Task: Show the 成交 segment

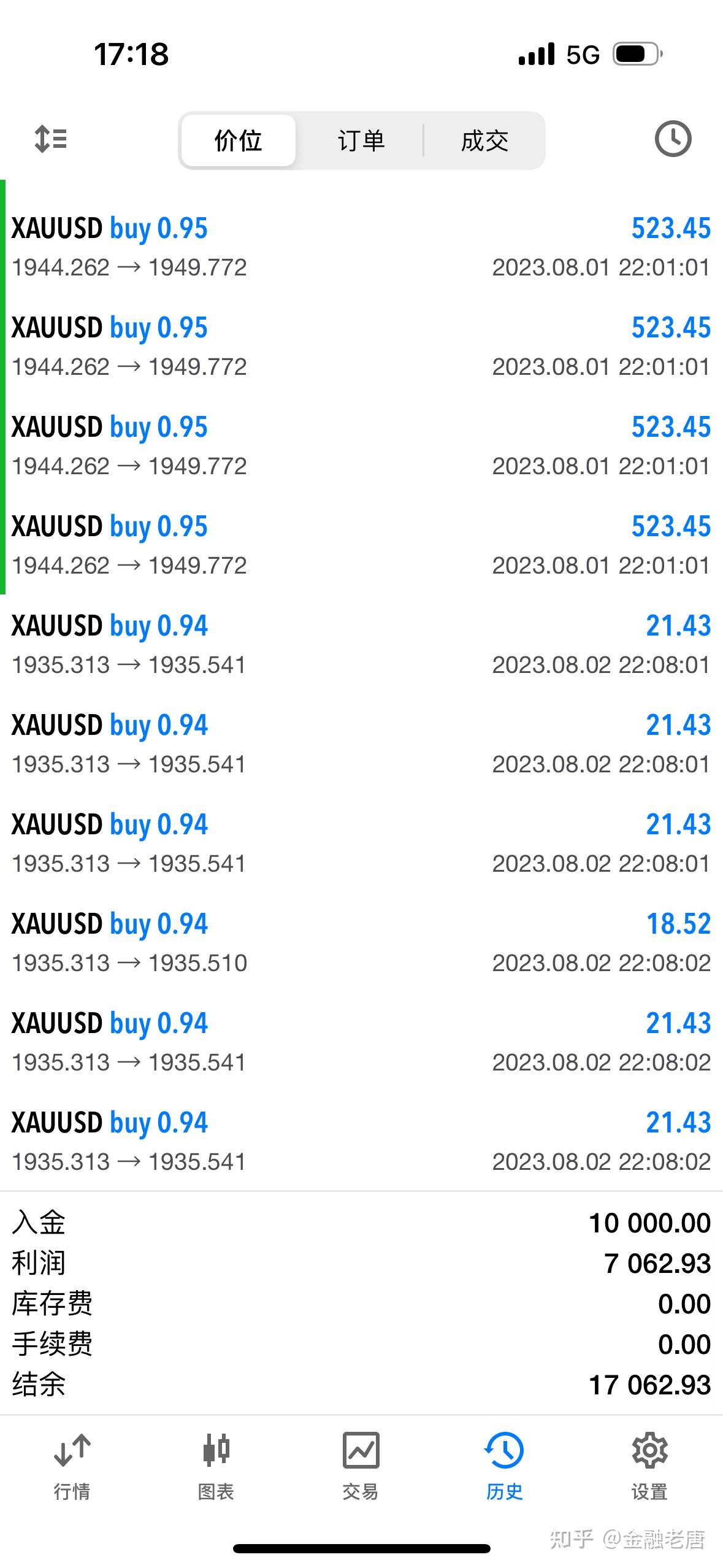Action: point(484,140)
